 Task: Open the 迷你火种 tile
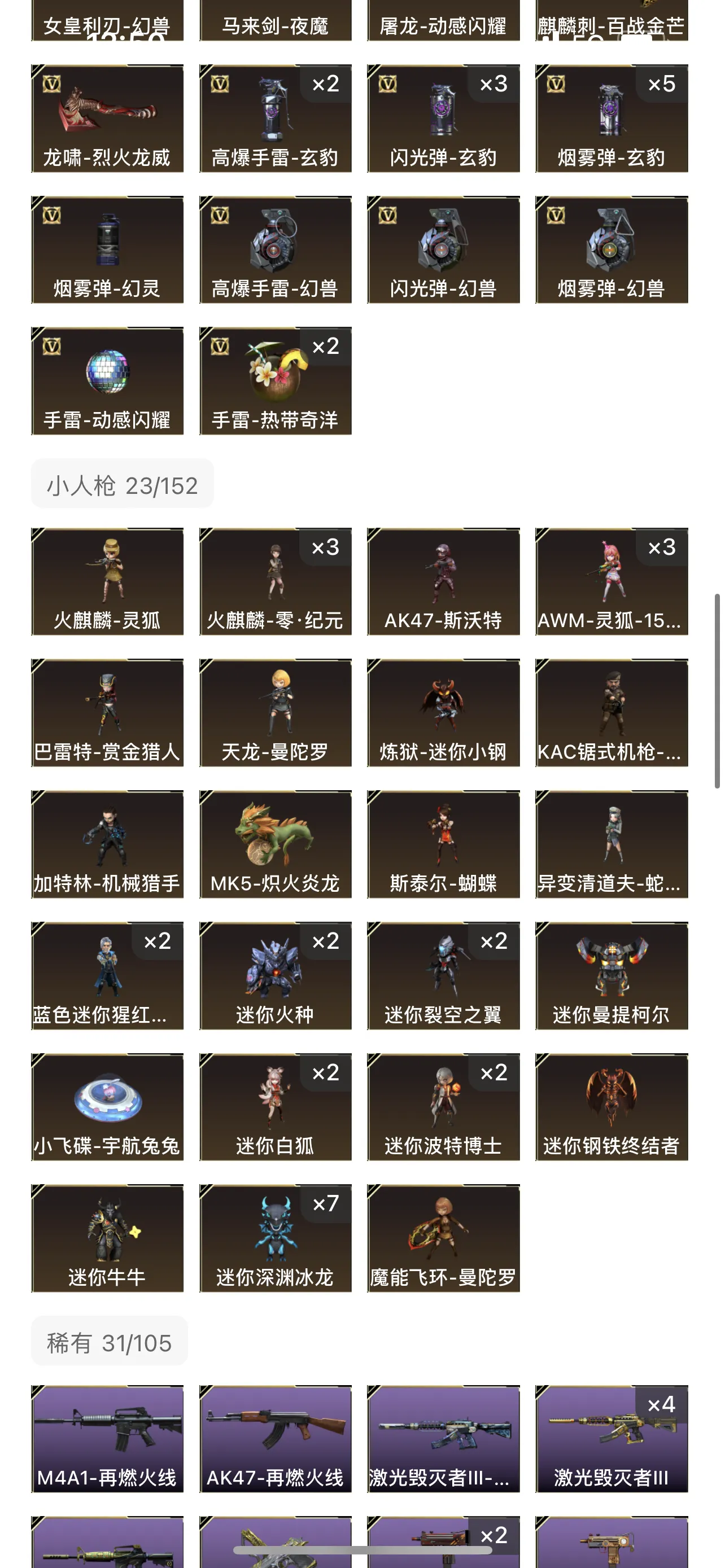click(275, 975)
